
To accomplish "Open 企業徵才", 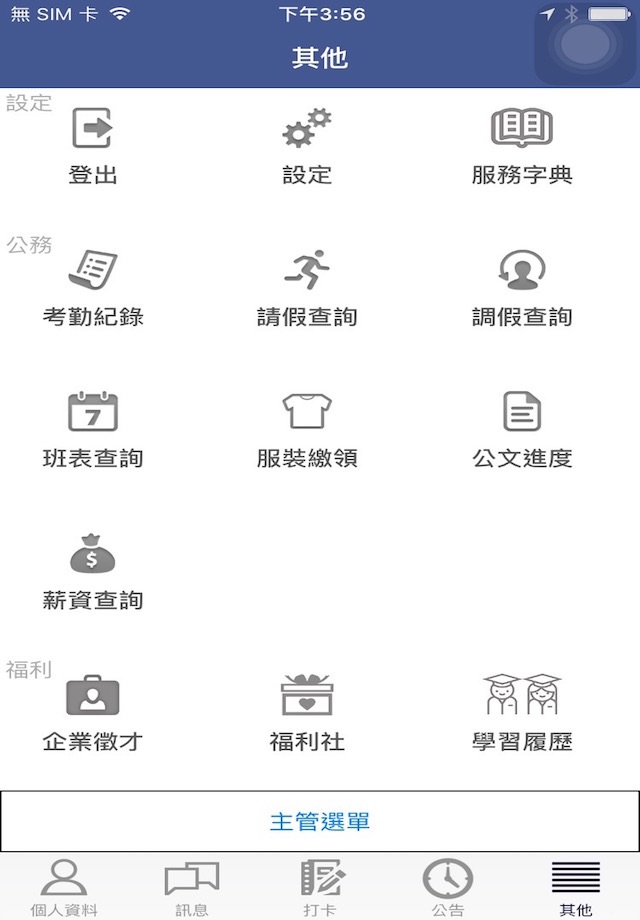I will pyautogui.click(x=93, y=713).
